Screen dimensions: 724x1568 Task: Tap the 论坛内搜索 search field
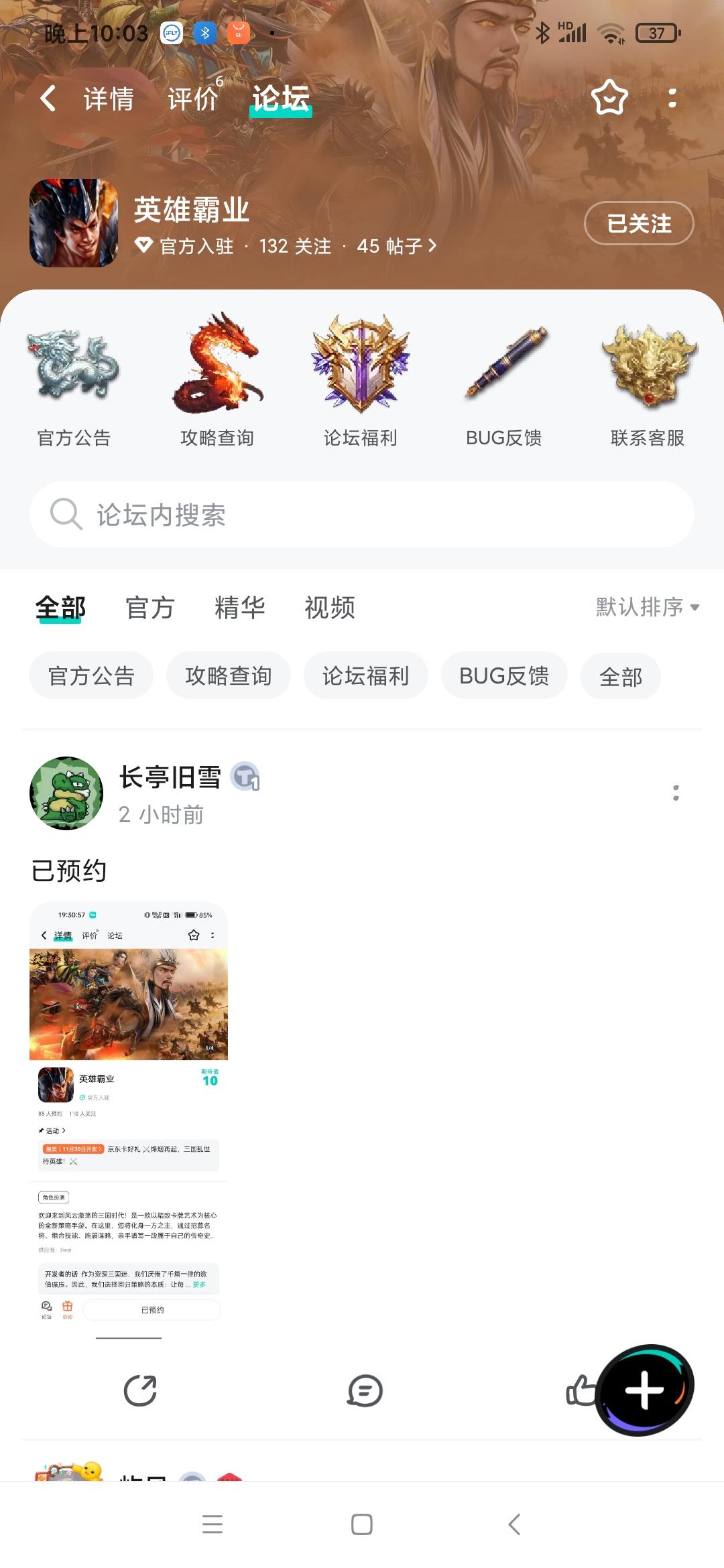tap(362, 515)
